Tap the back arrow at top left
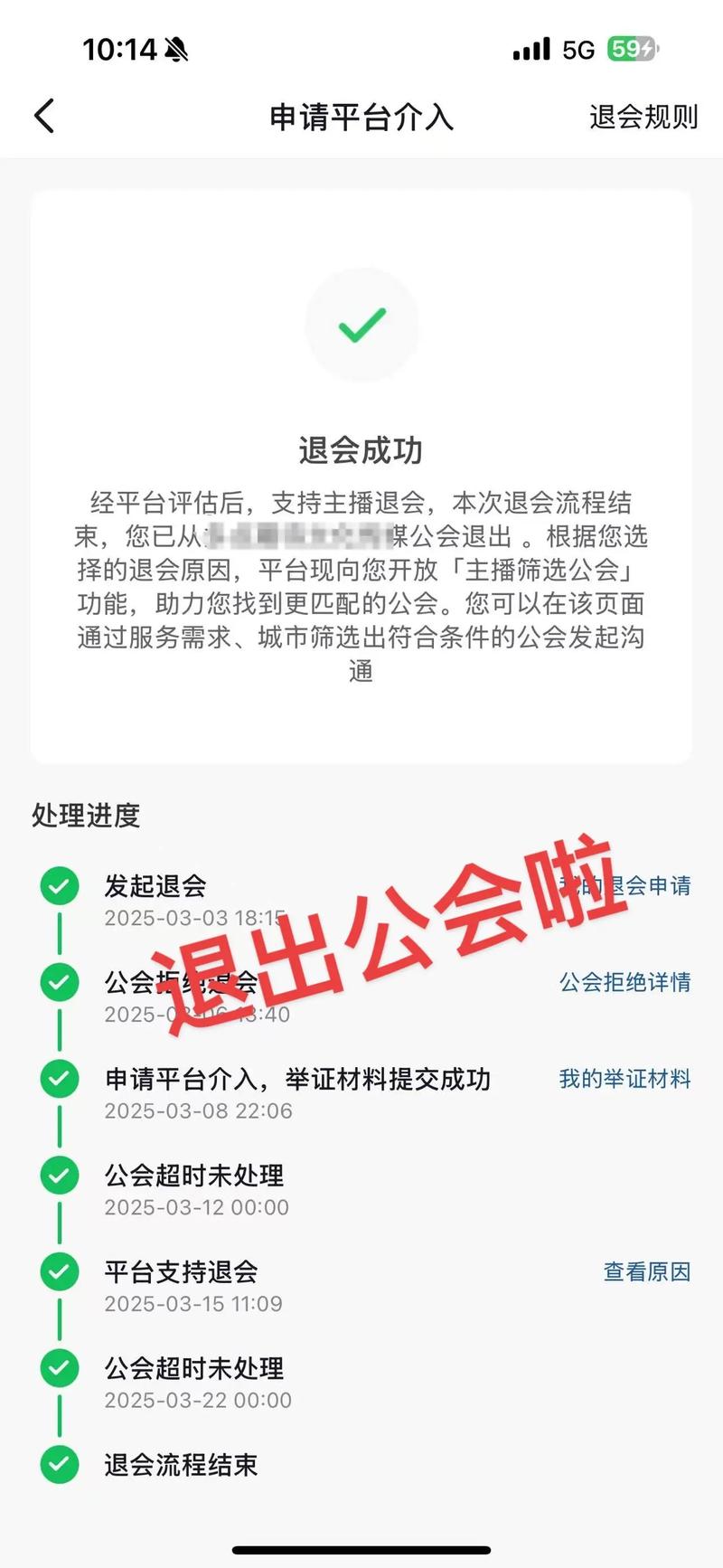This screenshot has height=1568, width=723. (x=43, y=117)
